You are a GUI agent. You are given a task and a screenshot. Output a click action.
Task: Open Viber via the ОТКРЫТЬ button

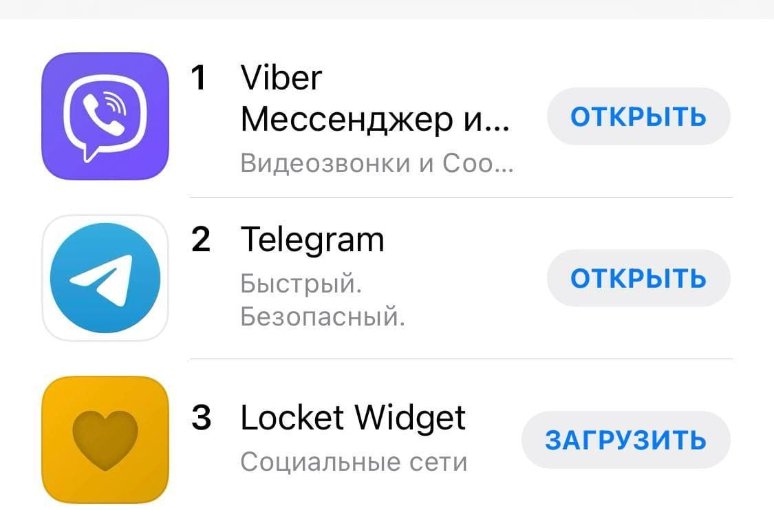pos(638,117)
